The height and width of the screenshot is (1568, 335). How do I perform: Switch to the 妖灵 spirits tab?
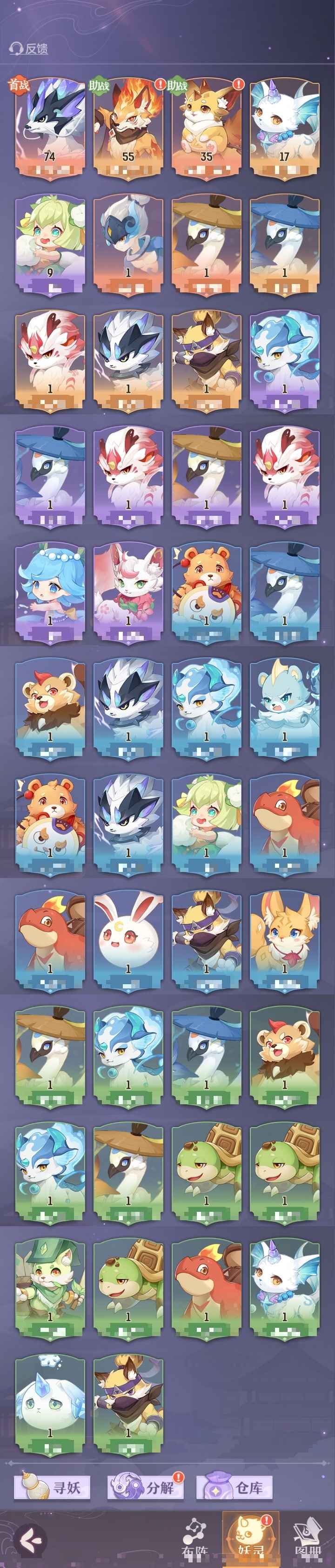tap(250, 1541)
